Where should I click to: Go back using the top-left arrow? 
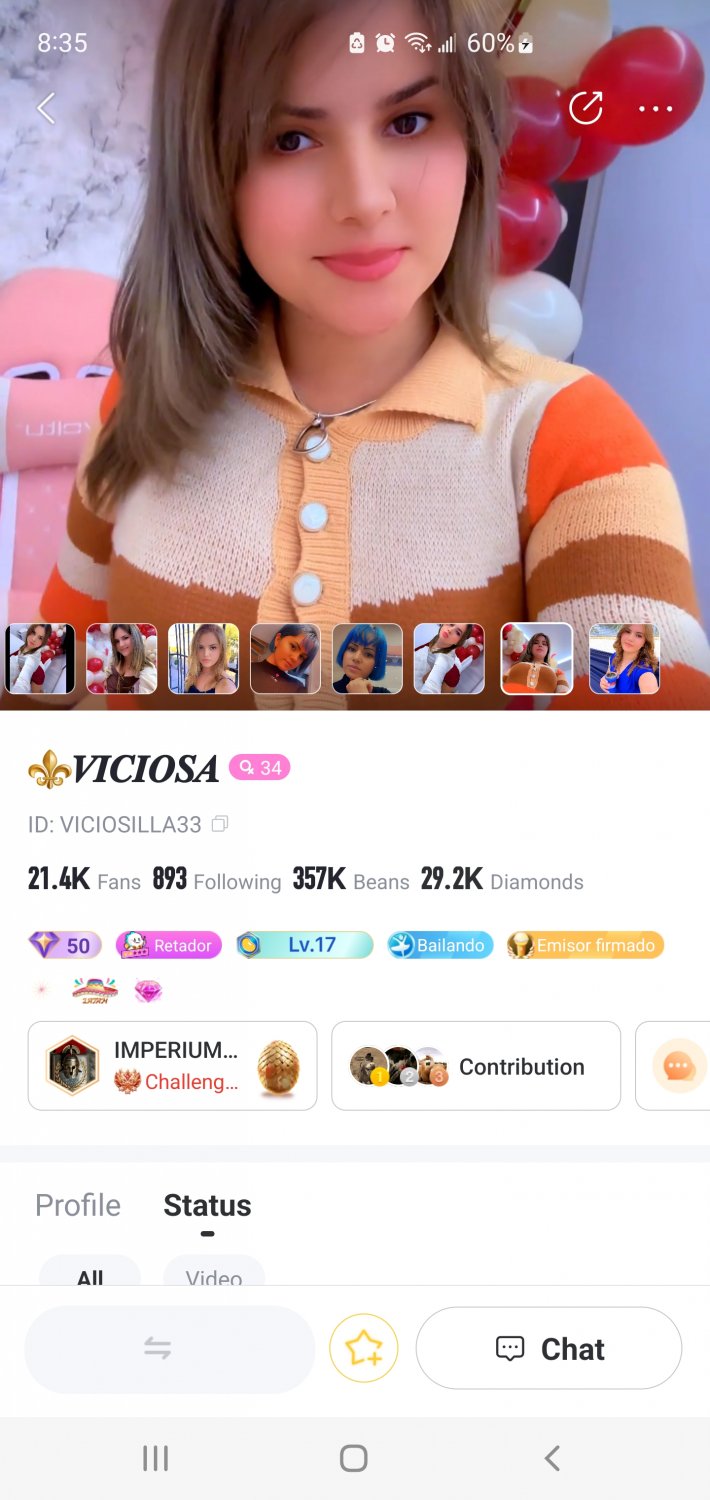point(46,108)
